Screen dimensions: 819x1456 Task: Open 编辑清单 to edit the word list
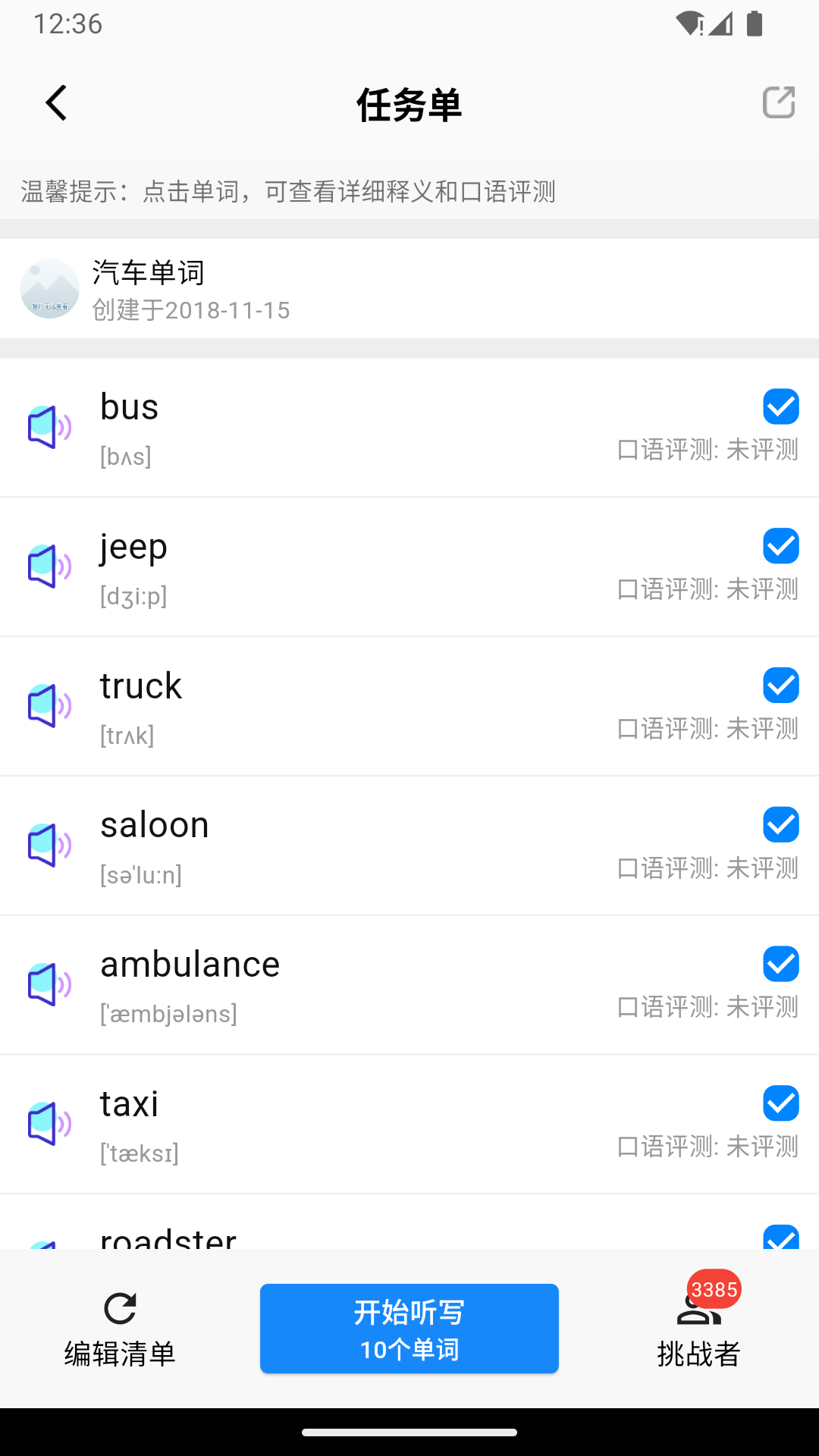(118, 1328)
